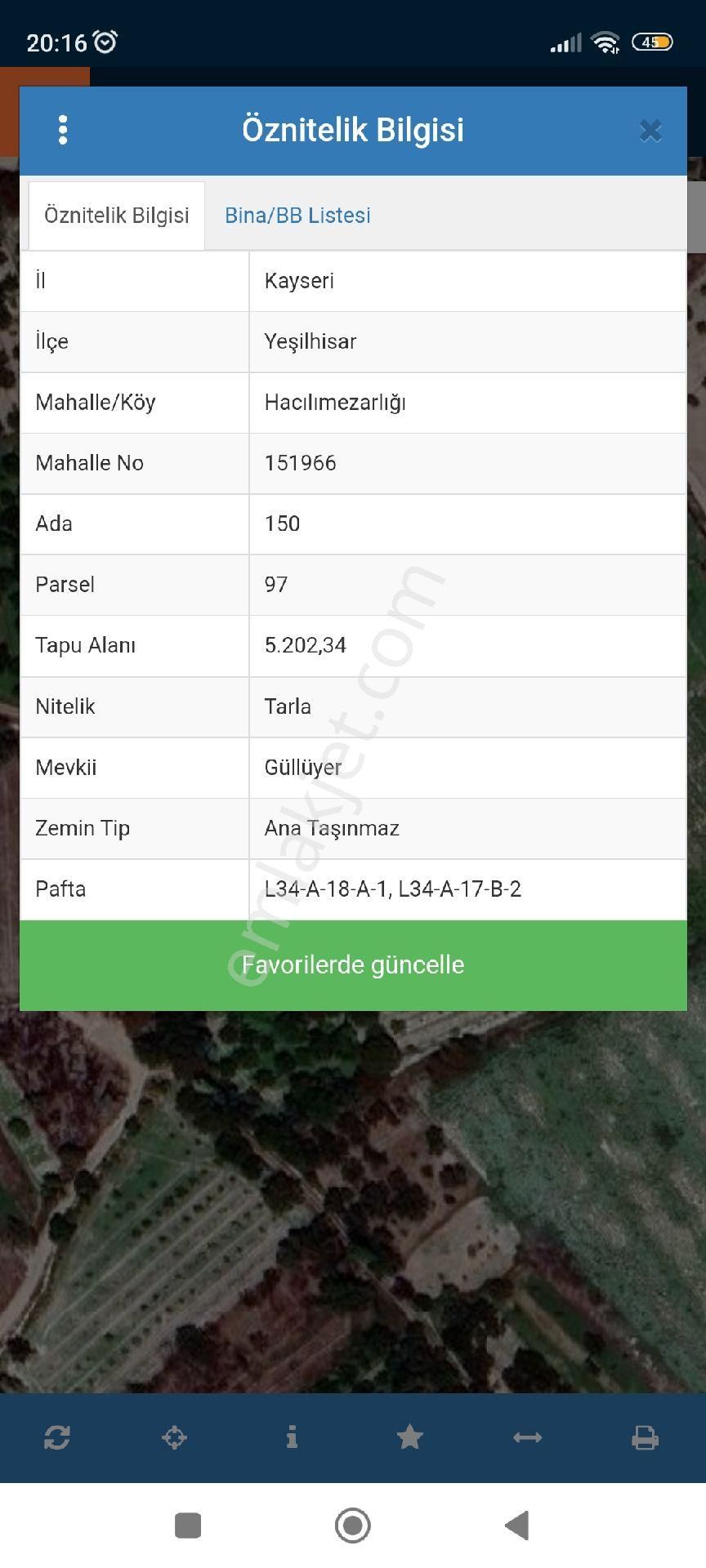Open the info tool in bottom toolbar
Screen dimensions: 706x1568
[x=293, y=1437]
